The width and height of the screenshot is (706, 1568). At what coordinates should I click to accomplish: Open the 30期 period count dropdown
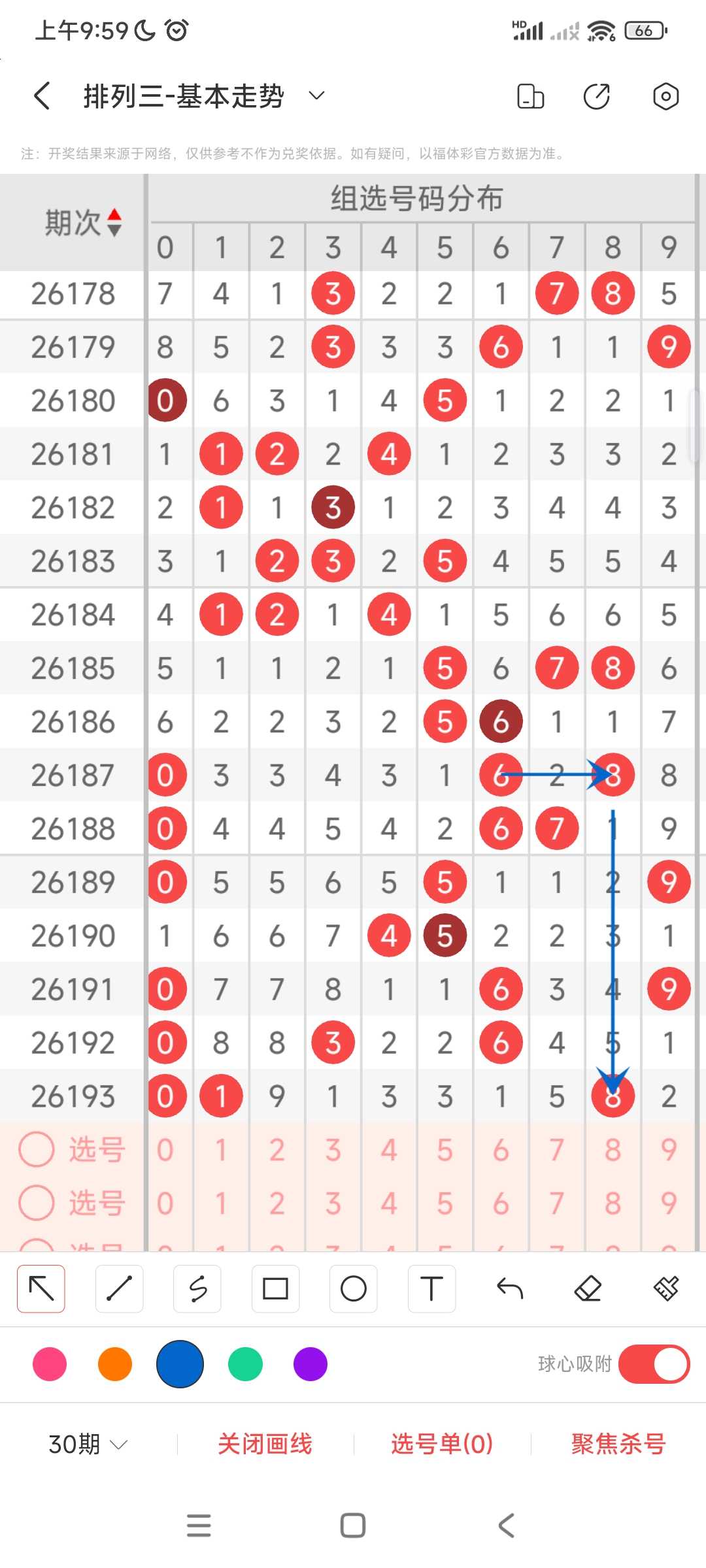pyautogui.click(x=88, y=1444)
